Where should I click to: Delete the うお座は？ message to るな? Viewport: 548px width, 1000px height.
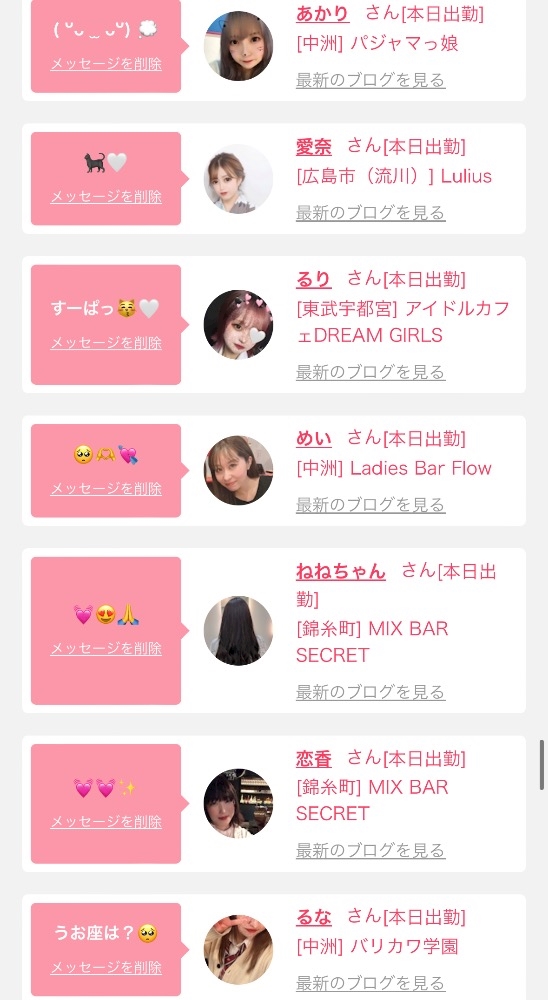pyautogui.click(x=106, y=967)
